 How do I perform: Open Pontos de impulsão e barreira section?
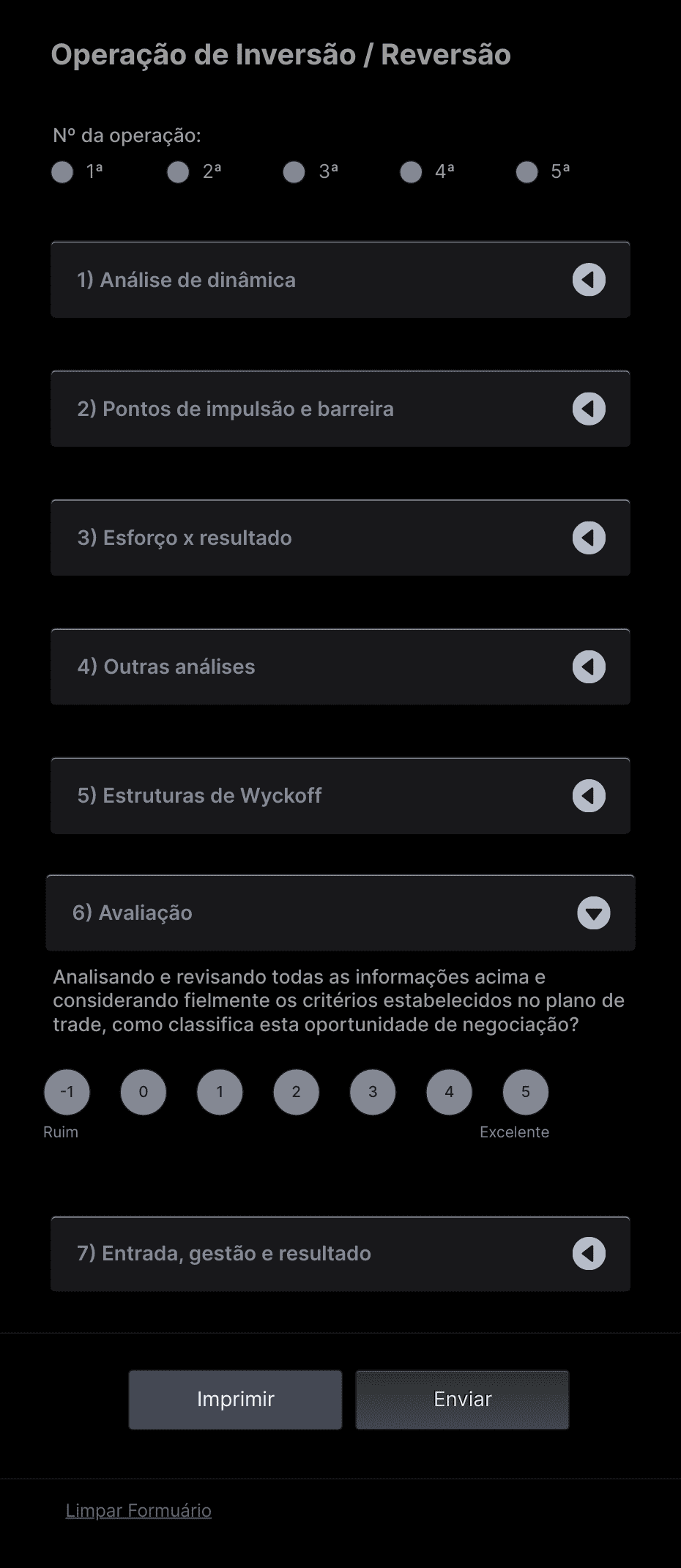[x=589, y=409]
